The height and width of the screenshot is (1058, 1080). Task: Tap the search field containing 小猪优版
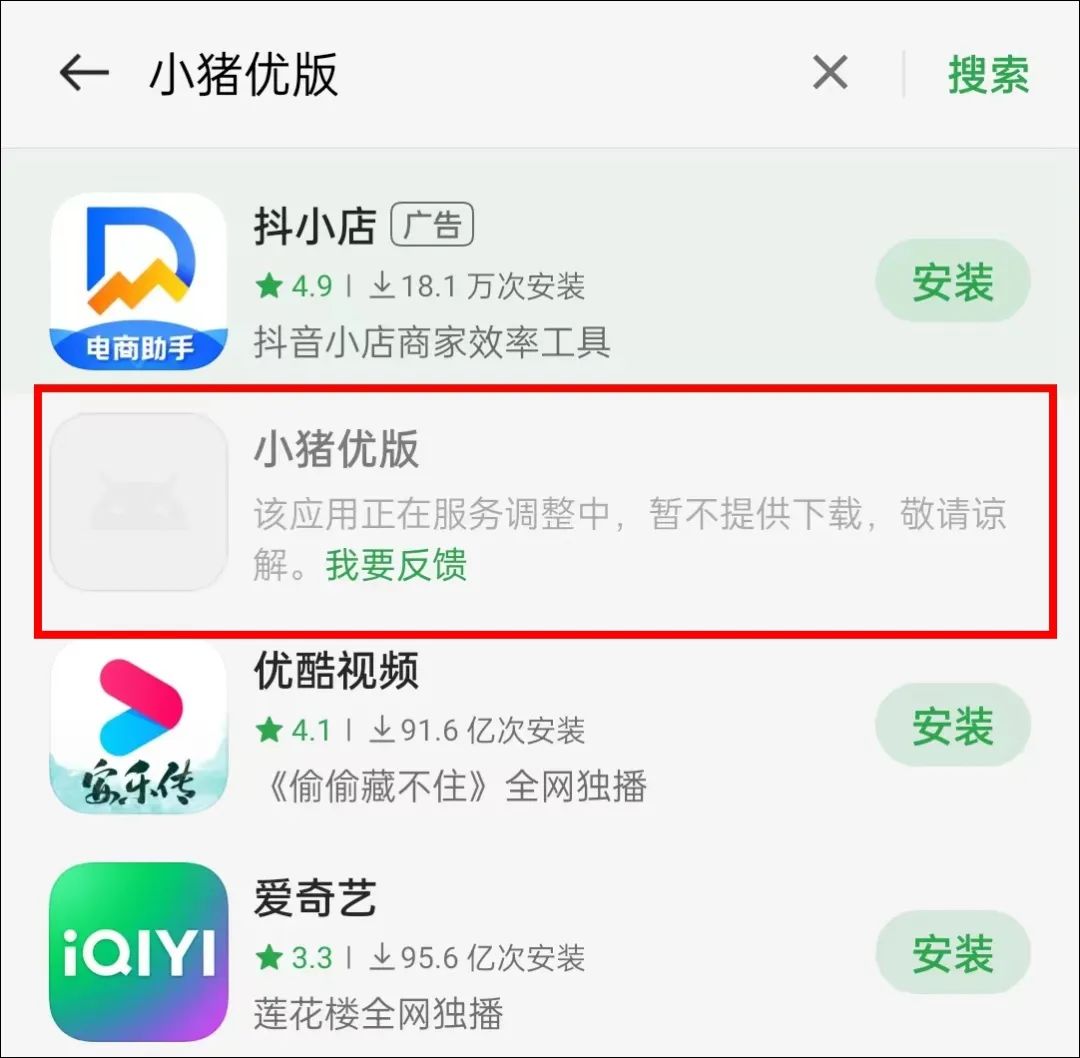point(450,75)
